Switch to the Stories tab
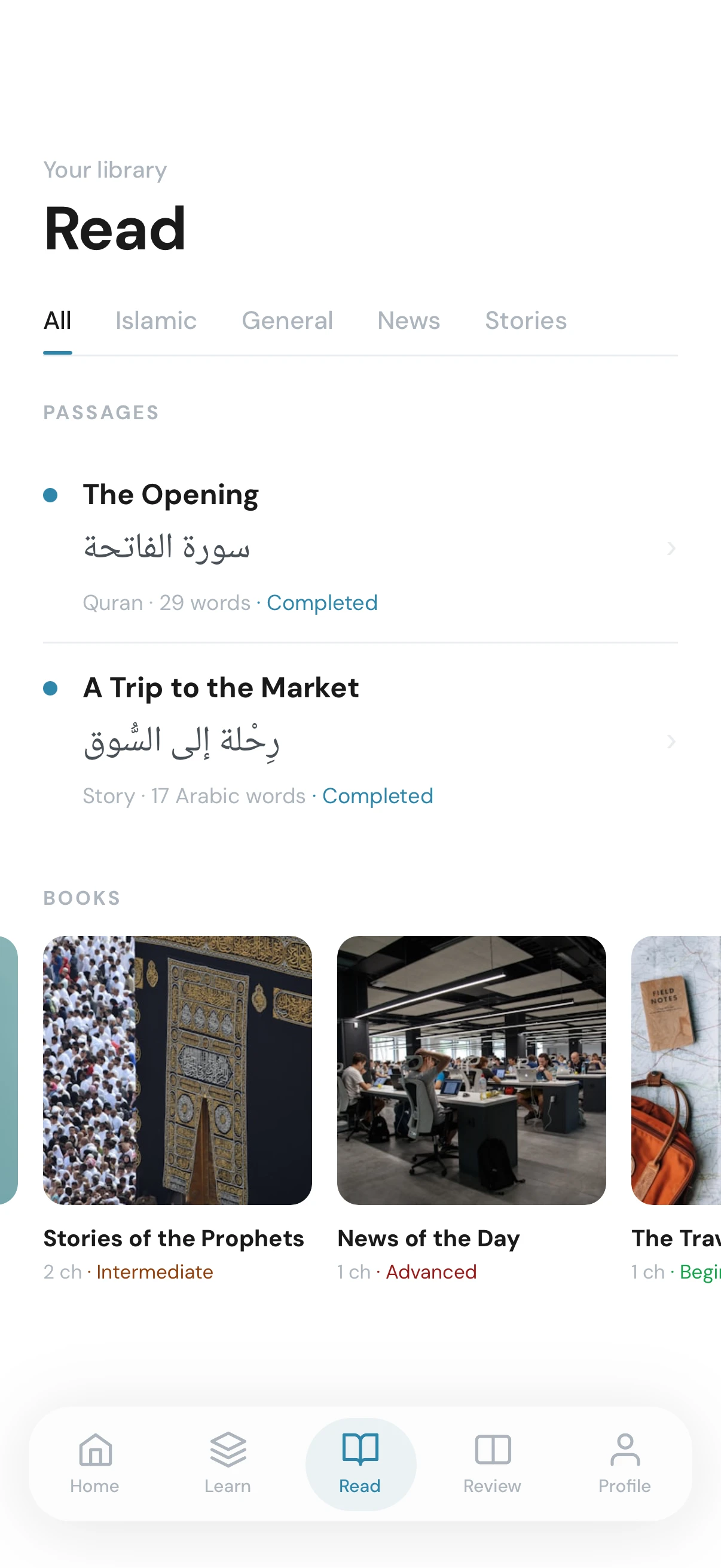Image resolution: width=721 pixels, height=1568 pixels. 526,321
